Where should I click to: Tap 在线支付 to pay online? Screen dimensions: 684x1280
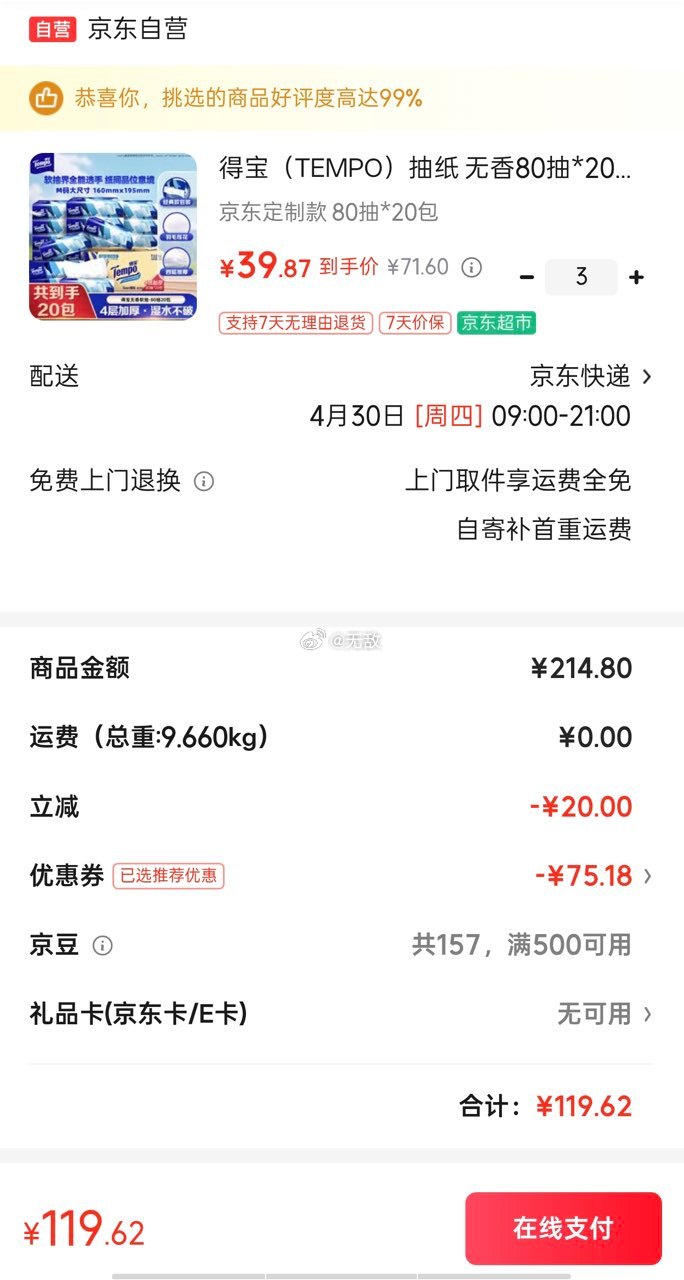[563, 1228]
